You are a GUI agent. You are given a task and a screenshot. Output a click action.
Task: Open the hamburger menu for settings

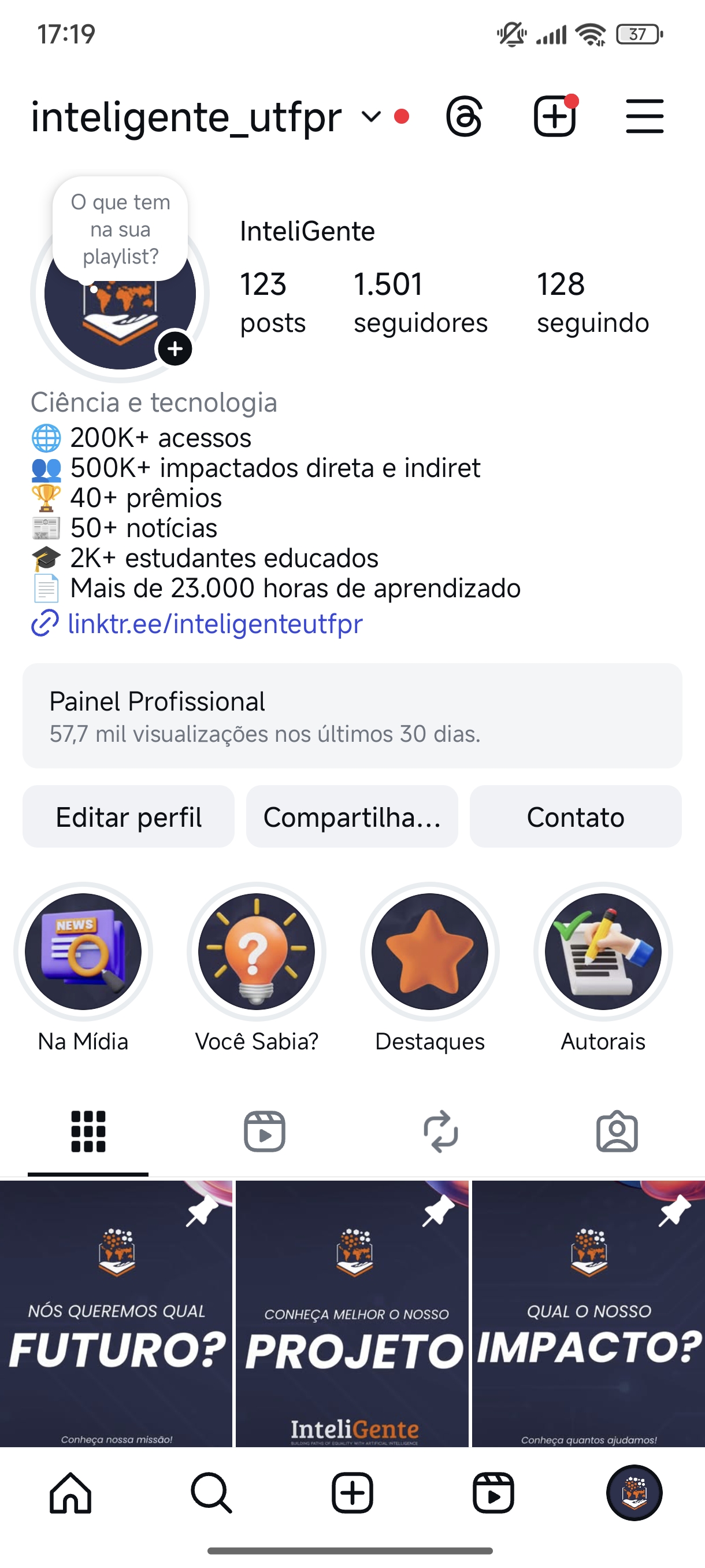coord(644,116)
